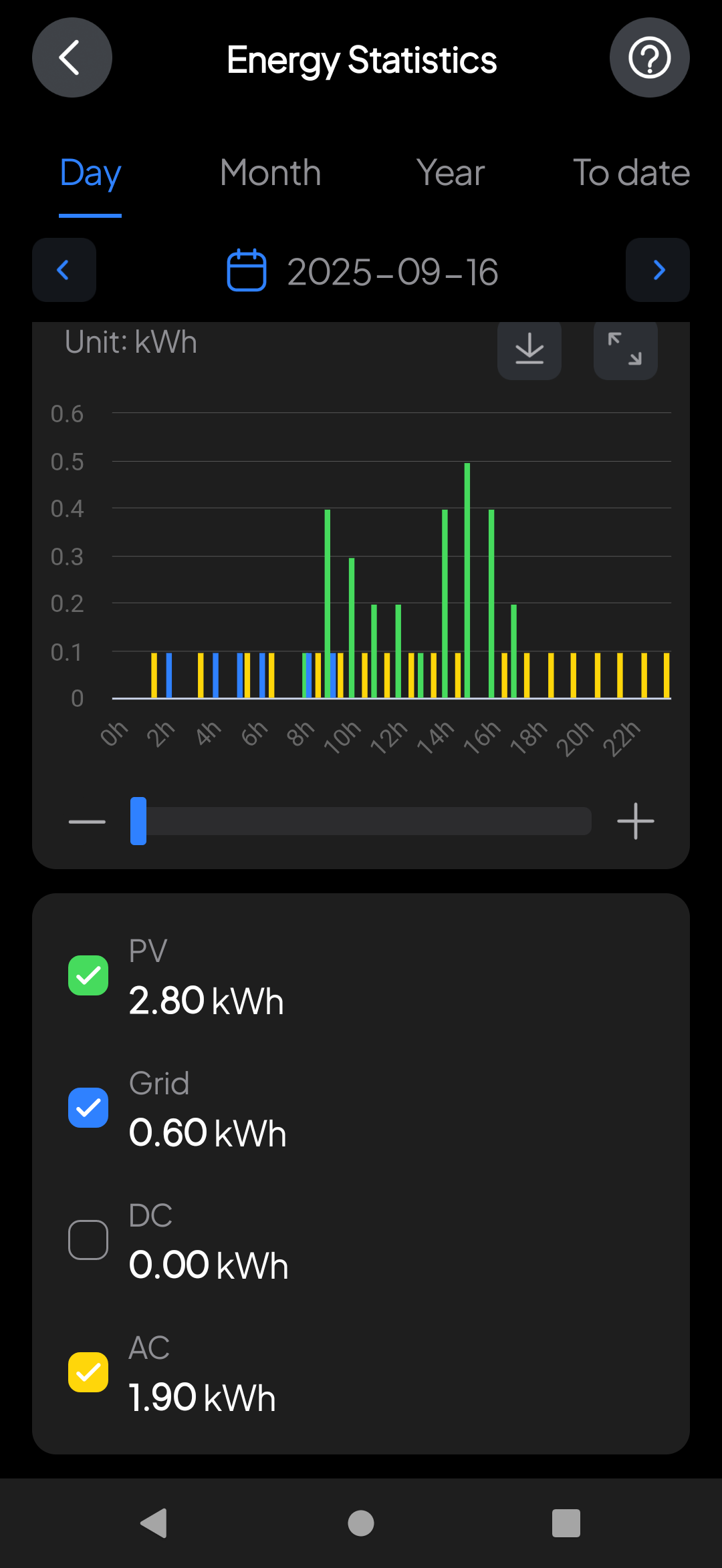The height and width of the screenshot is (1568, 722).
Task: Switch to the Month tab
Action: (270, 173)
